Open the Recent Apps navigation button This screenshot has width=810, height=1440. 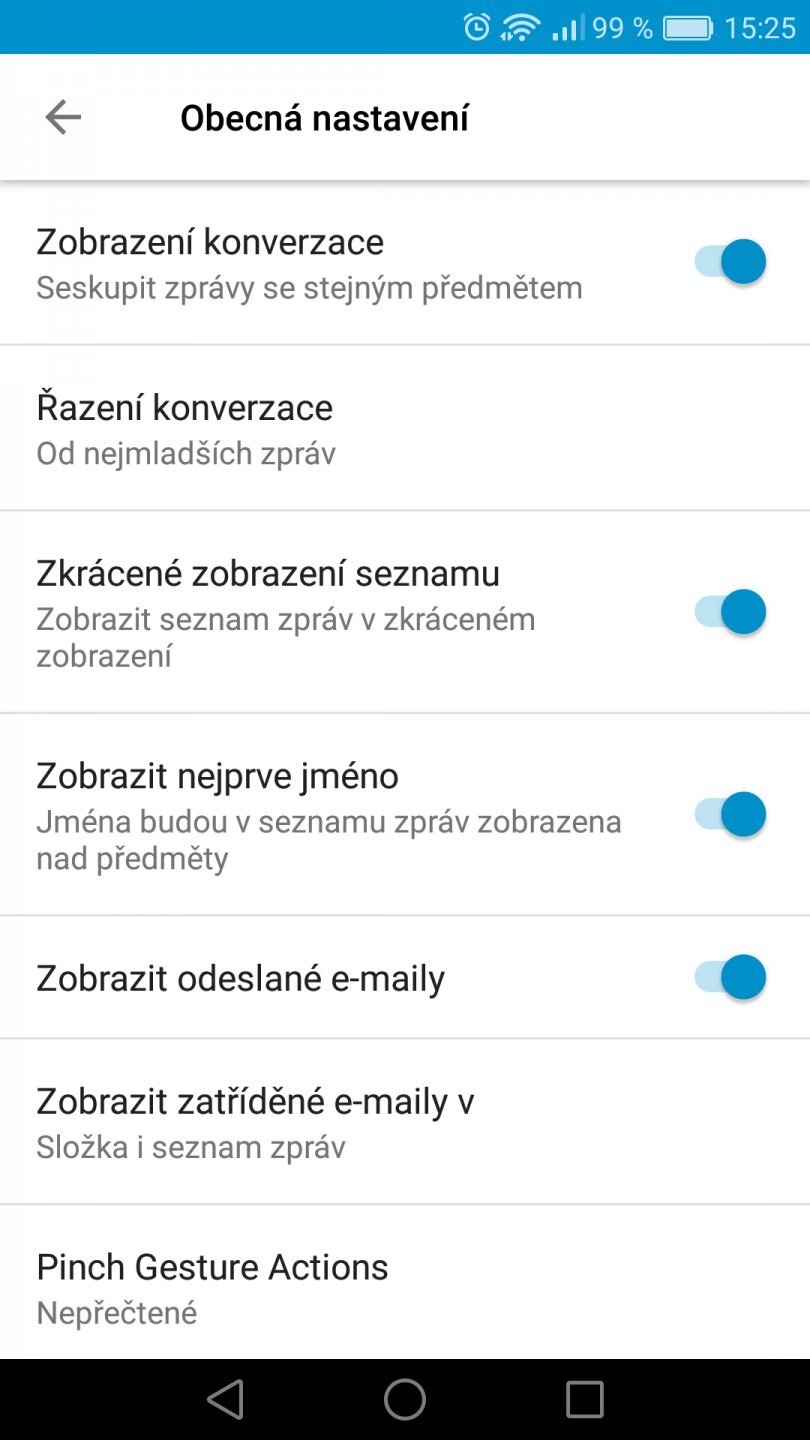click(583, 1399)
